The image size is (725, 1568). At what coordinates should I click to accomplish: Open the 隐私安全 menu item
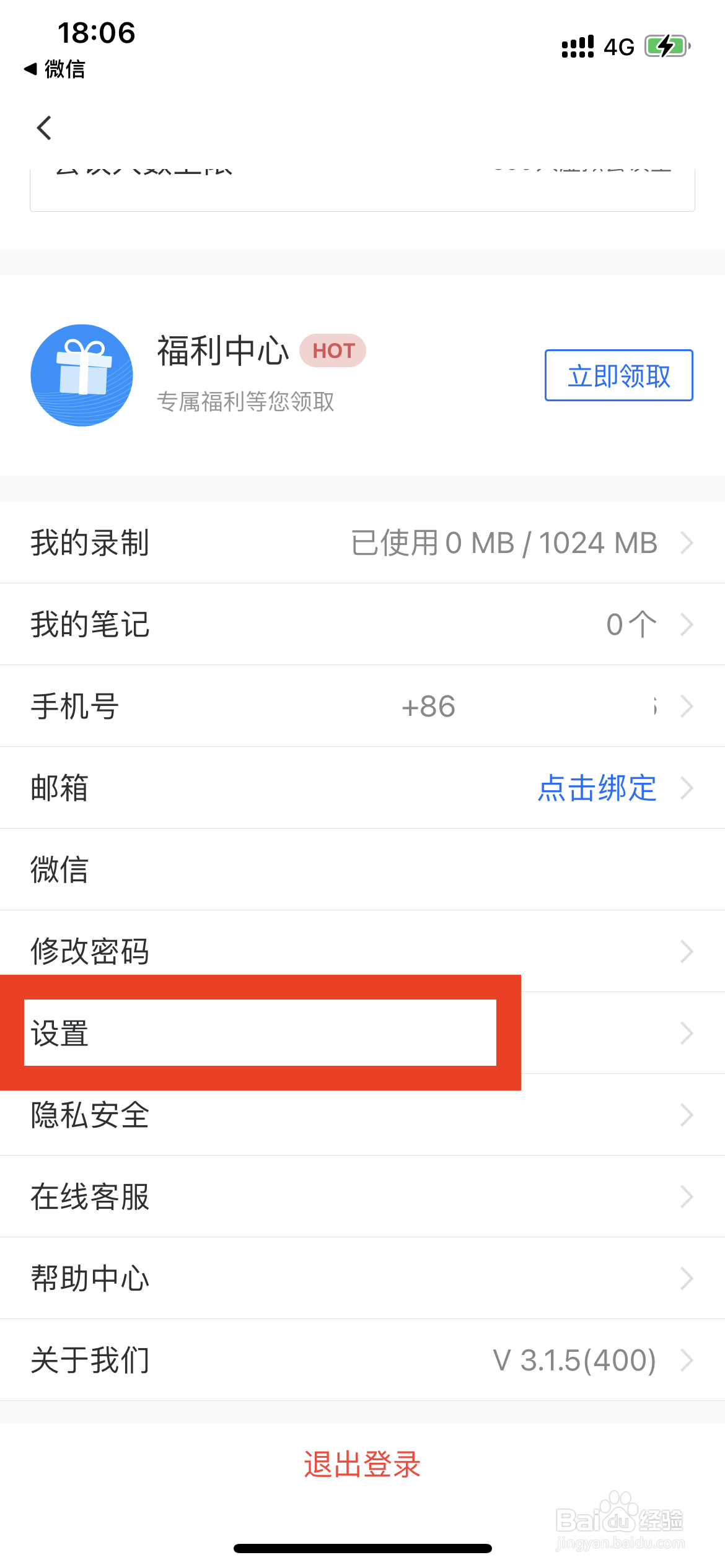pyautogui.click(x=362, y=1115)
